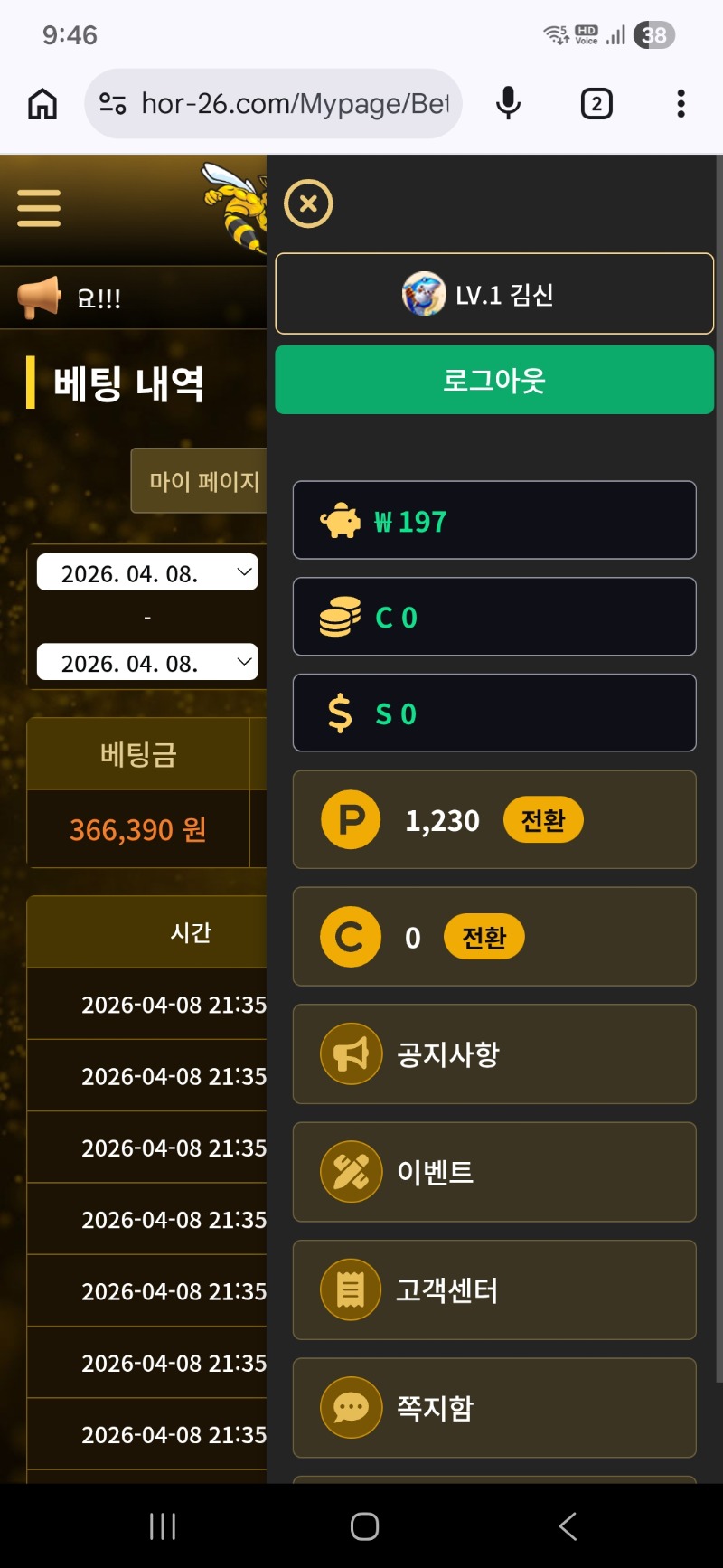
Task: Start voice search with microphone icon
Action: point(509,104)
